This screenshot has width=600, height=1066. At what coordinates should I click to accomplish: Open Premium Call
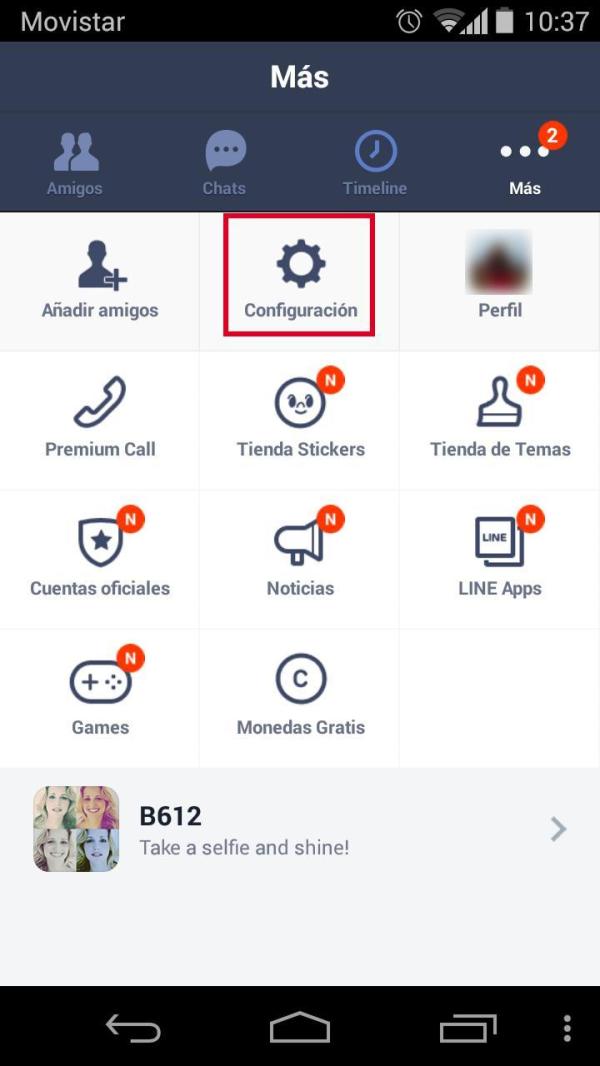coord(100,420)
